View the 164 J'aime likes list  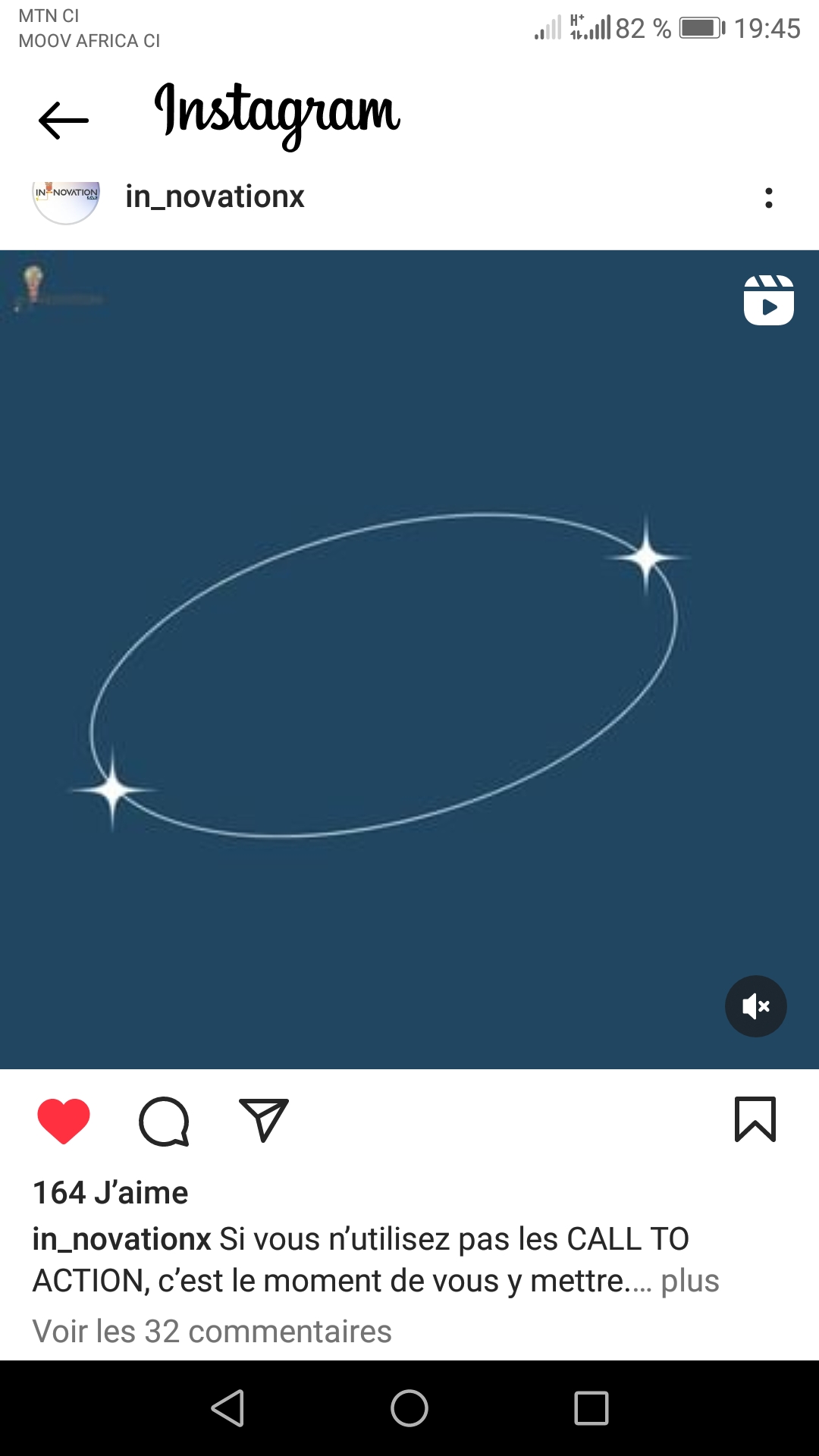[x=110, y=1193]
